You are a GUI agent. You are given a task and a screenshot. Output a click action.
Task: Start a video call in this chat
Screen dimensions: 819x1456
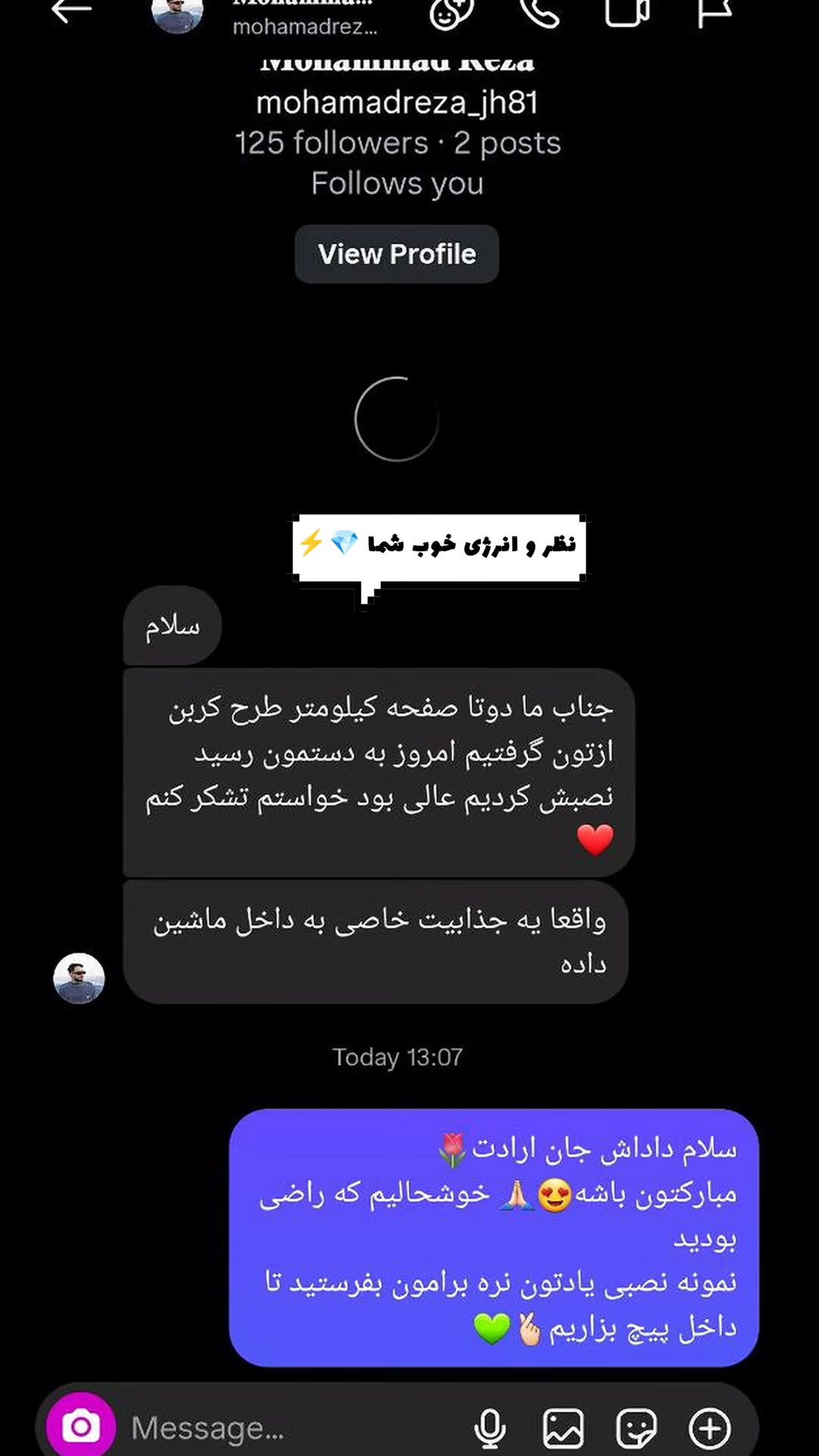[x=627, y=12]
